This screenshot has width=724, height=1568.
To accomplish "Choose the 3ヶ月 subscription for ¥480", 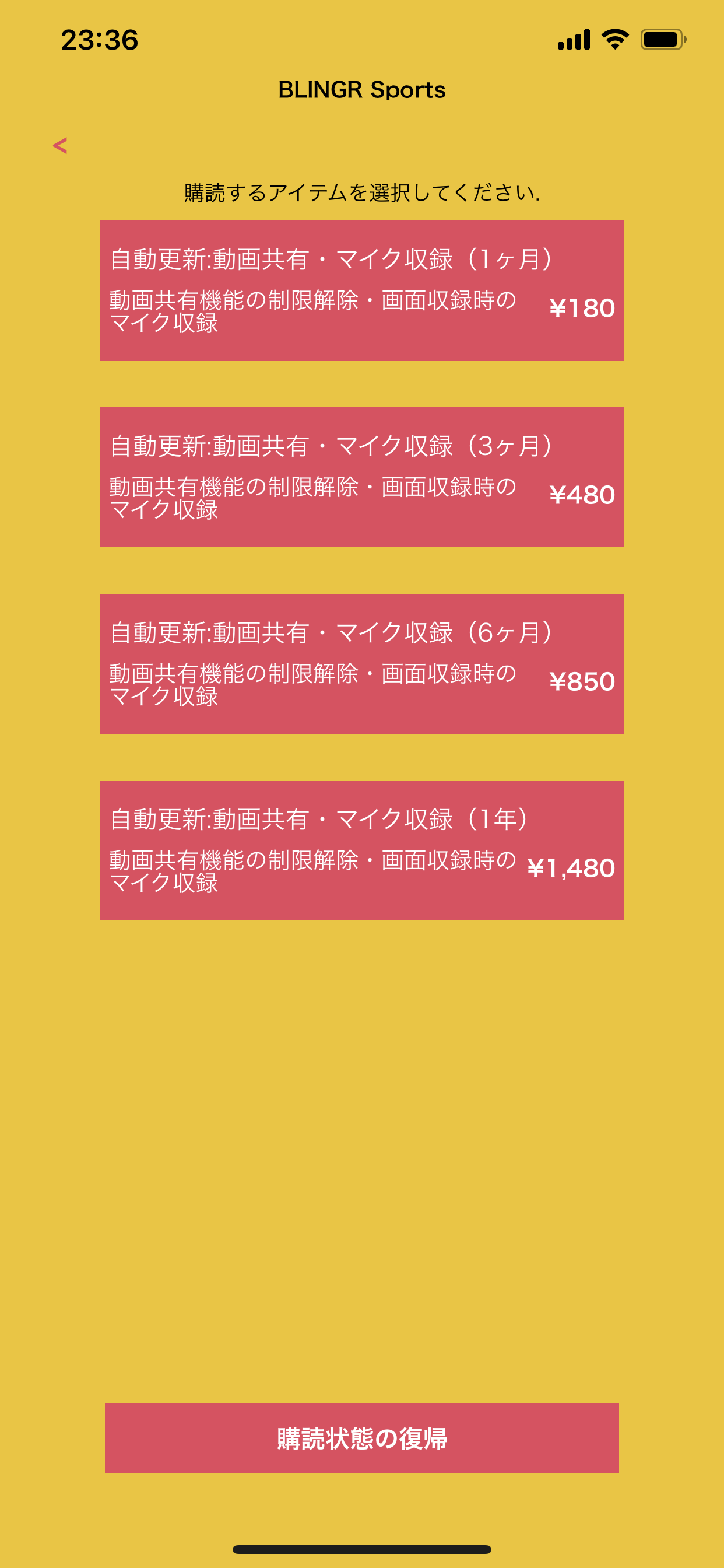I will click(361, 477).
